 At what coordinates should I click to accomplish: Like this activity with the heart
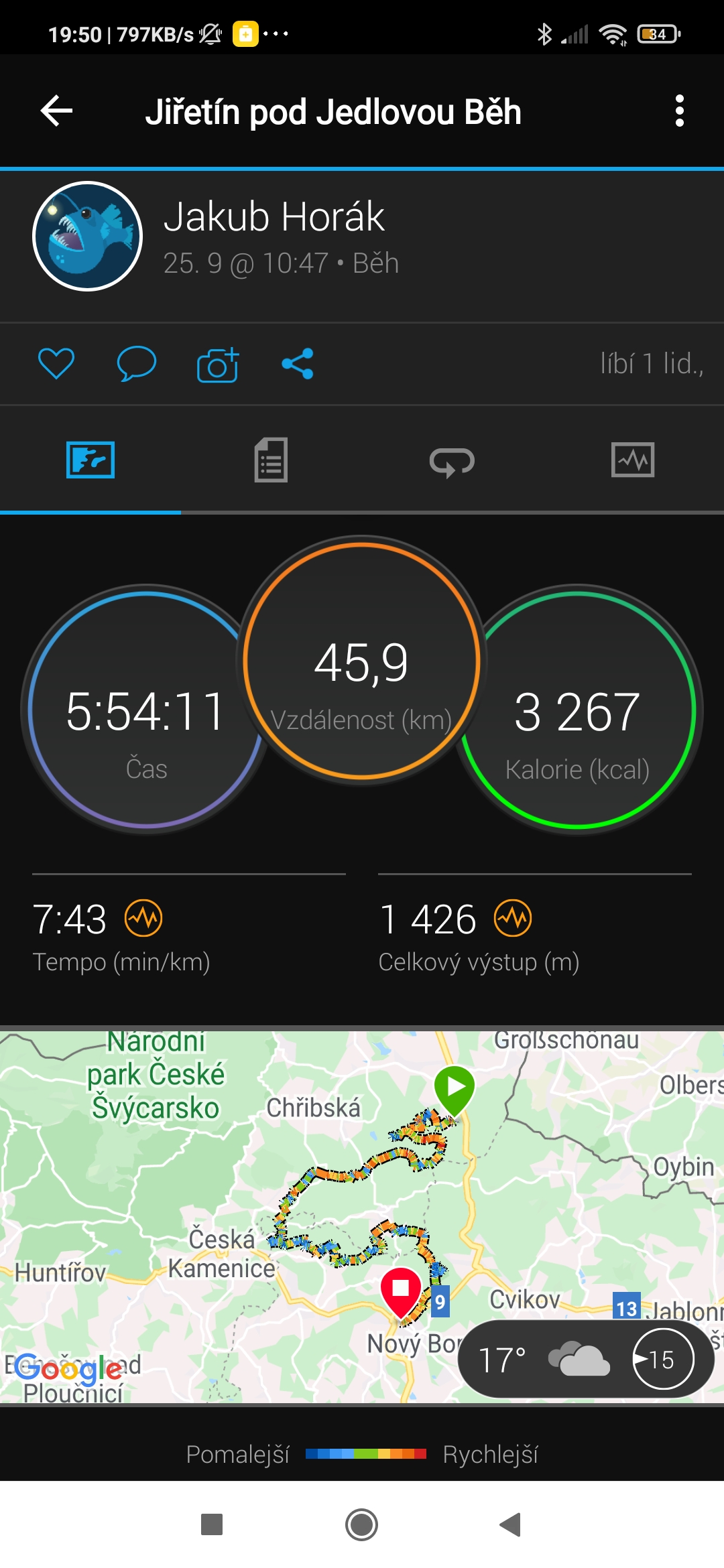coord(56,364)
